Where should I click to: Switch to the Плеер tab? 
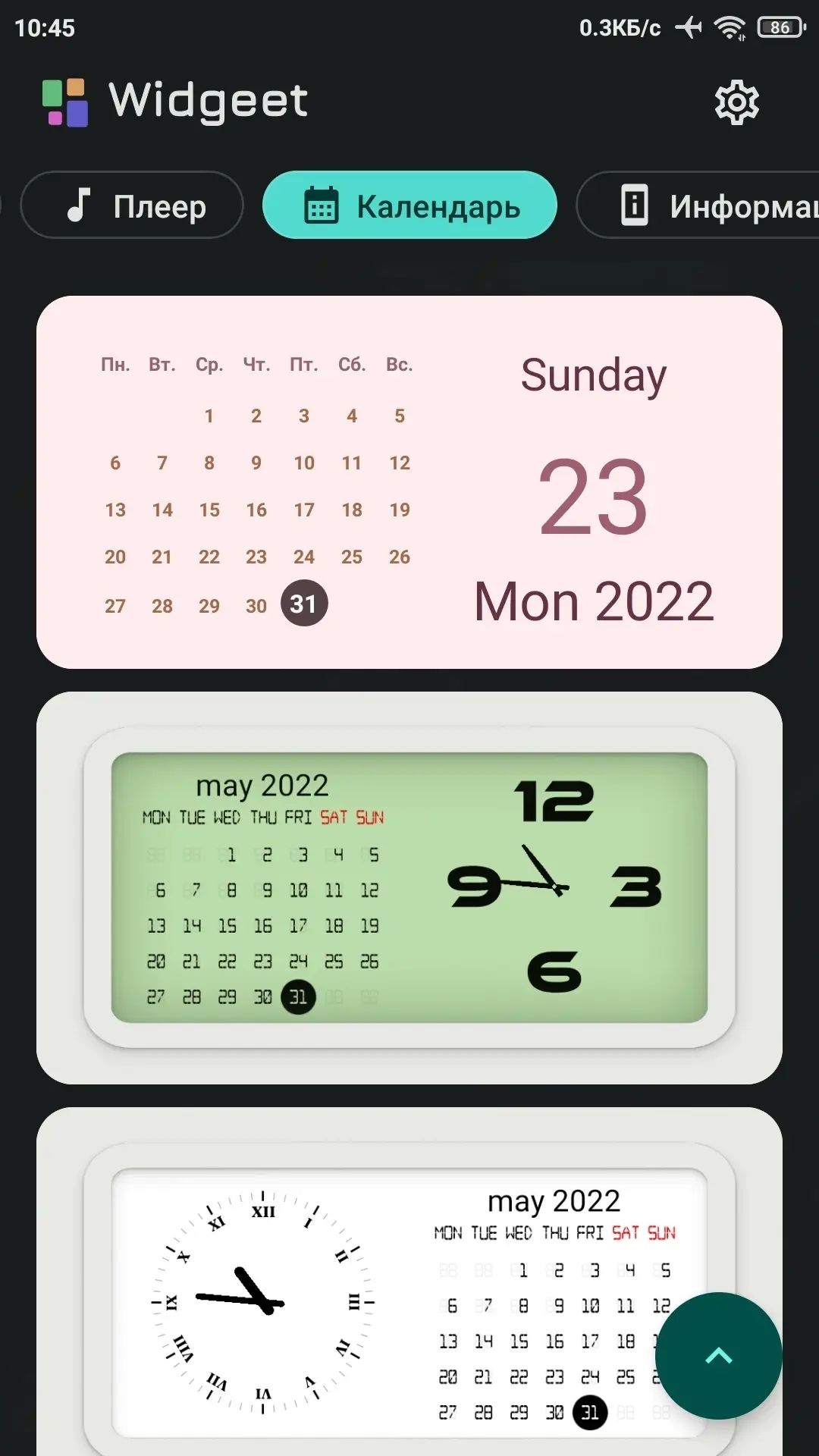pos(132,206)
